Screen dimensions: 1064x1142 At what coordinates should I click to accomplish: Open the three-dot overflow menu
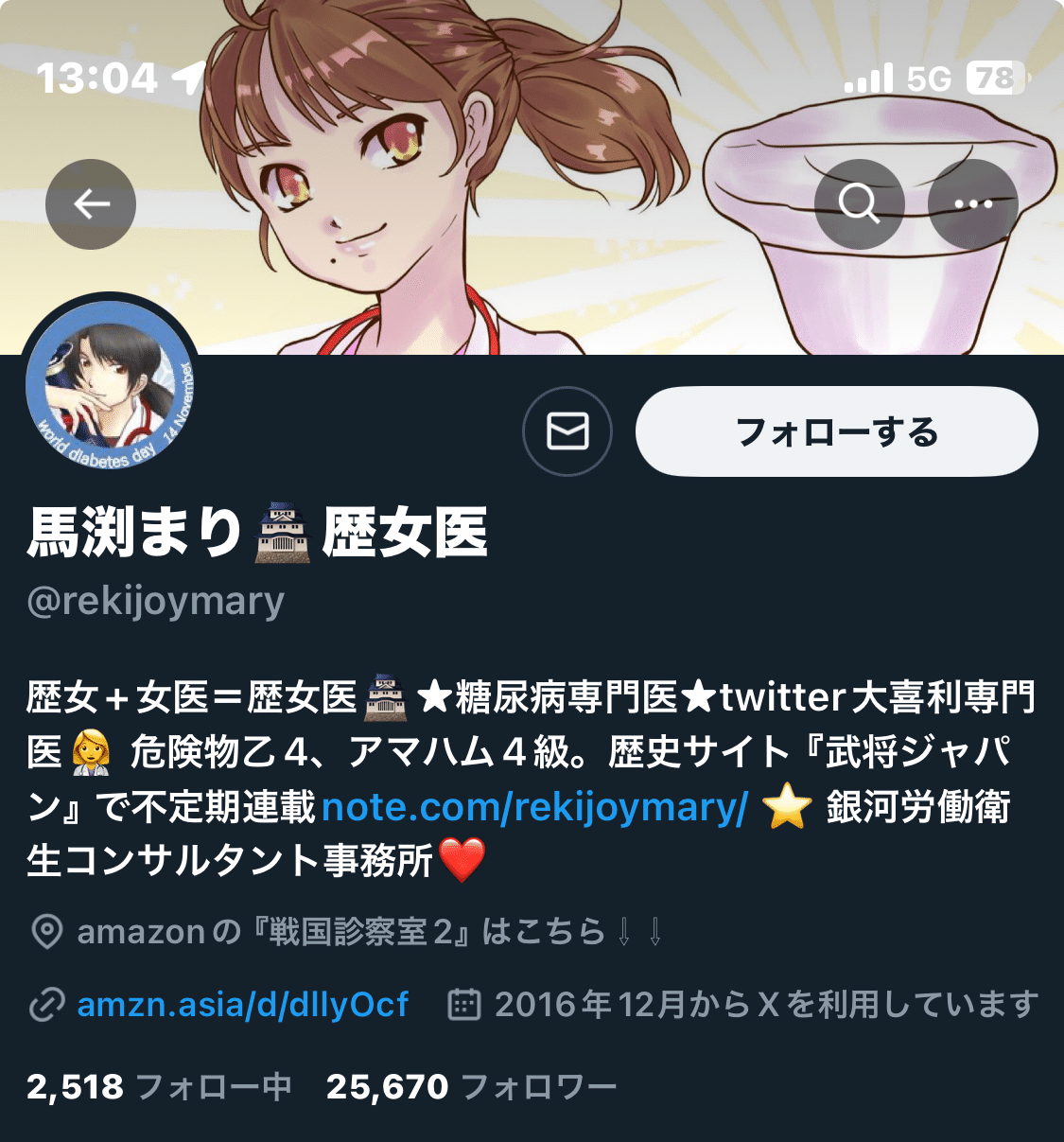(972, 204)
